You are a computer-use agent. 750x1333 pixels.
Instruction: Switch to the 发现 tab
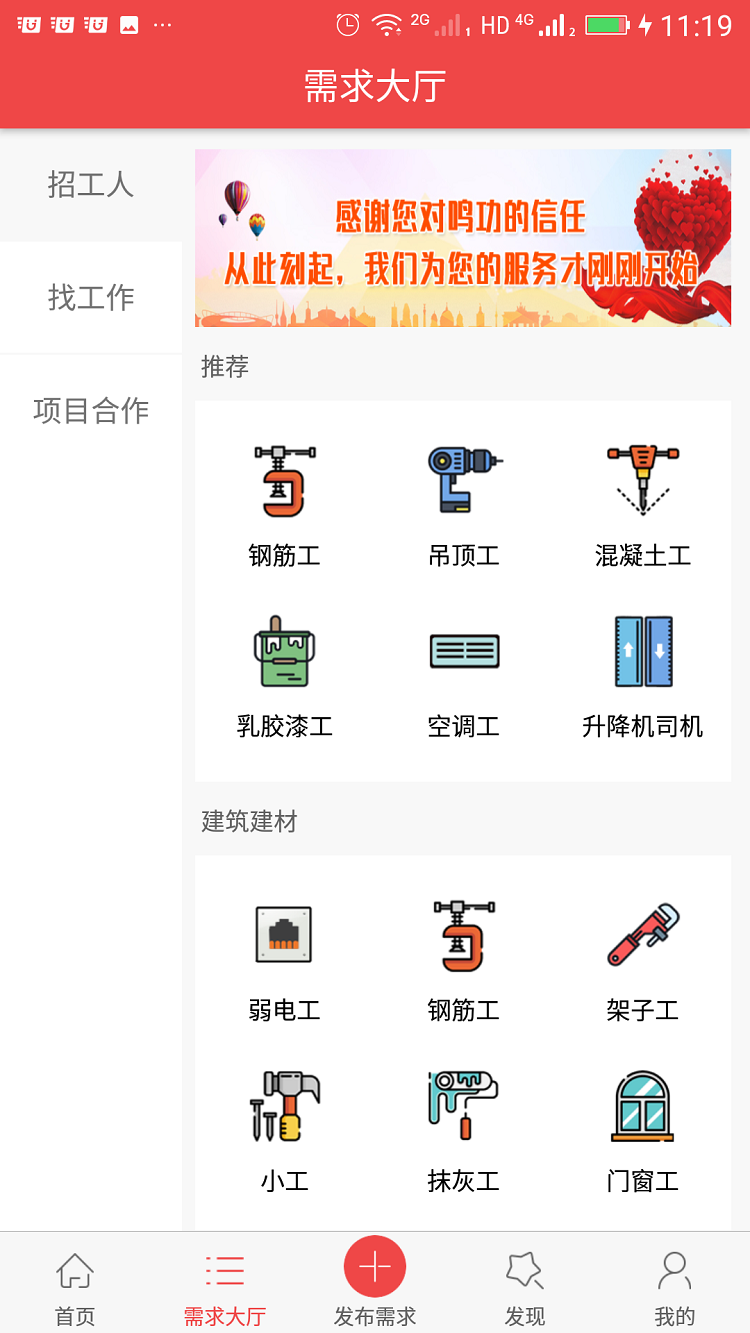tap(525, 1284)
